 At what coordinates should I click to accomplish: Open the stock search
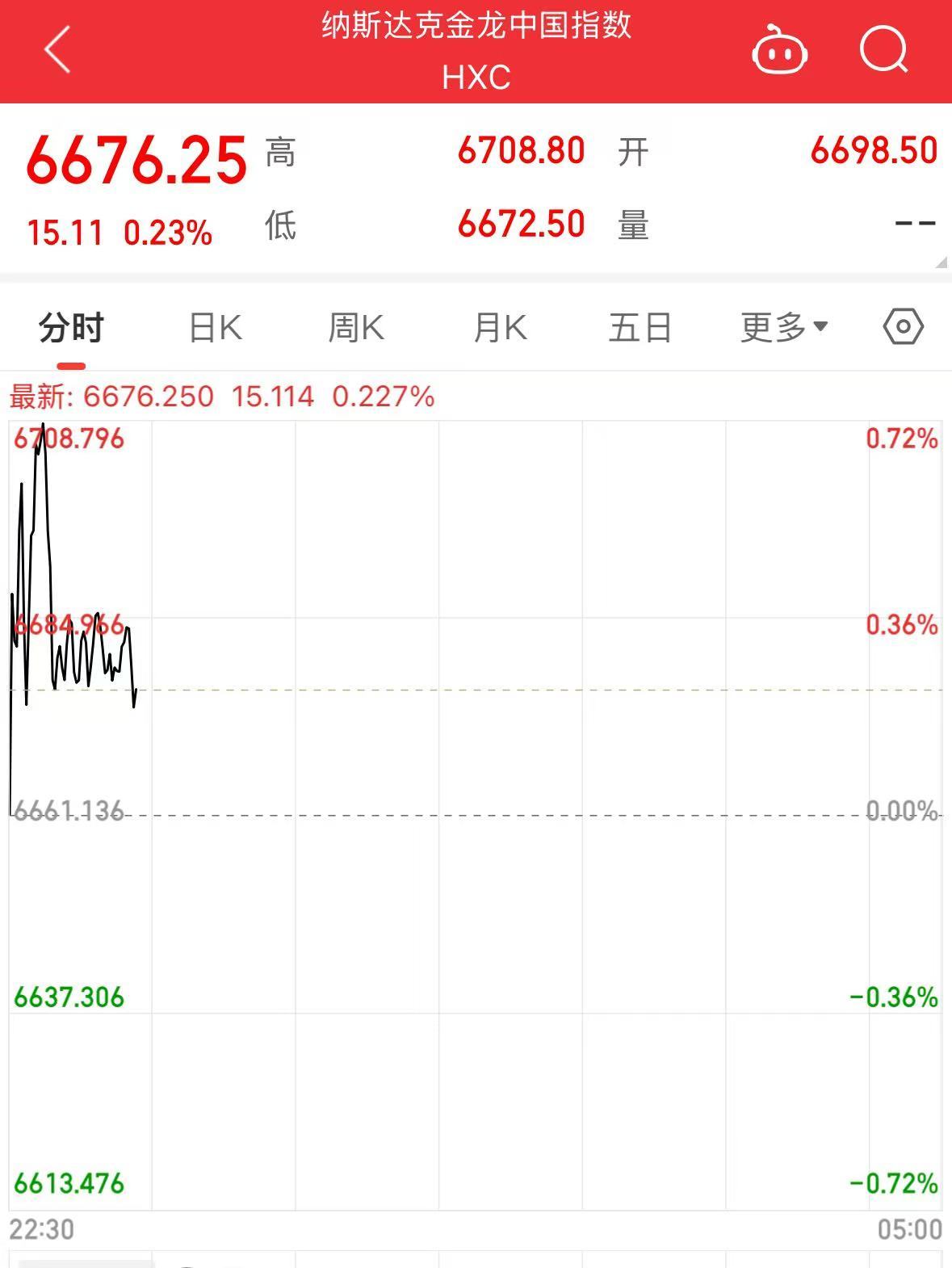click(885, 50)
